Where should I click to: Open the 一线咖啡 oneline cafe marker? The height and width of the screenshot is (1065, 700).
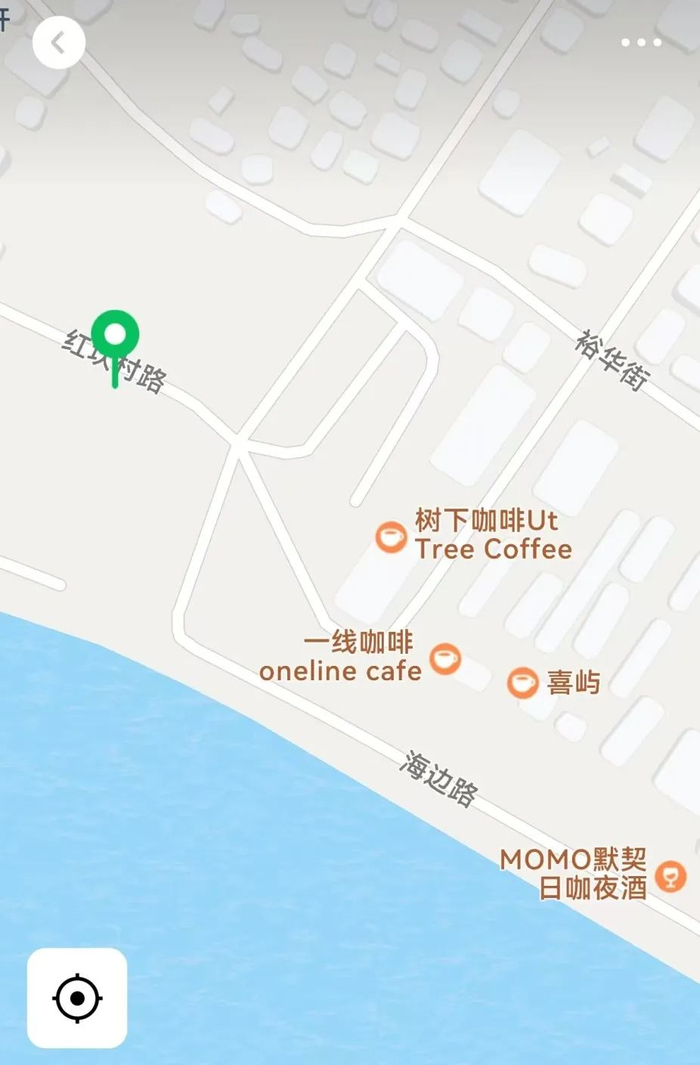tap(445, 659)
